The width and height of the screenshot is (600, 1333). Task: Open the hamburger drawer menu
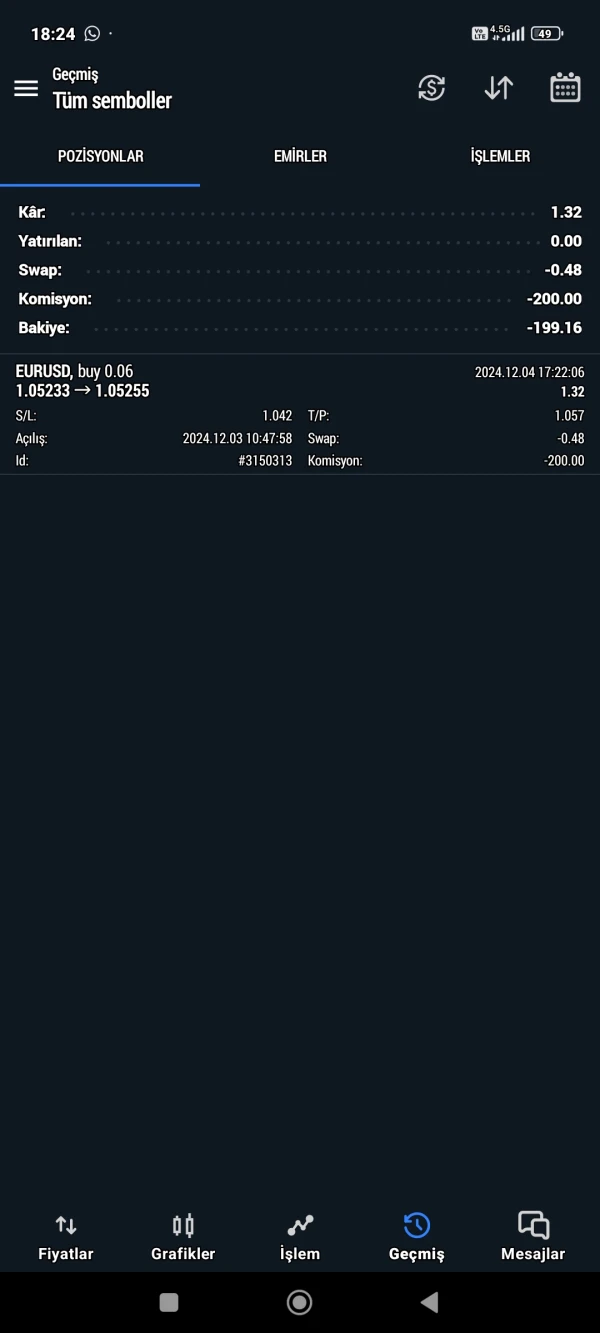pos(26,88)
